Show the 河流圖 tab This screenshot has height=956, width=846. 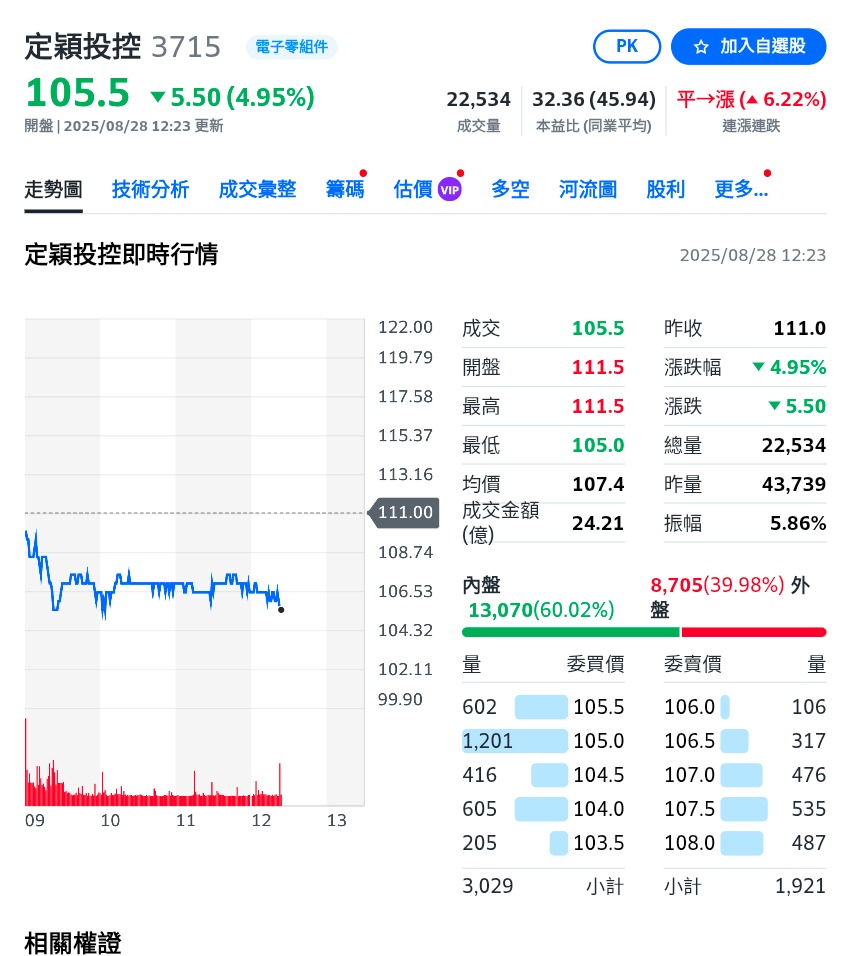(587, 189)
